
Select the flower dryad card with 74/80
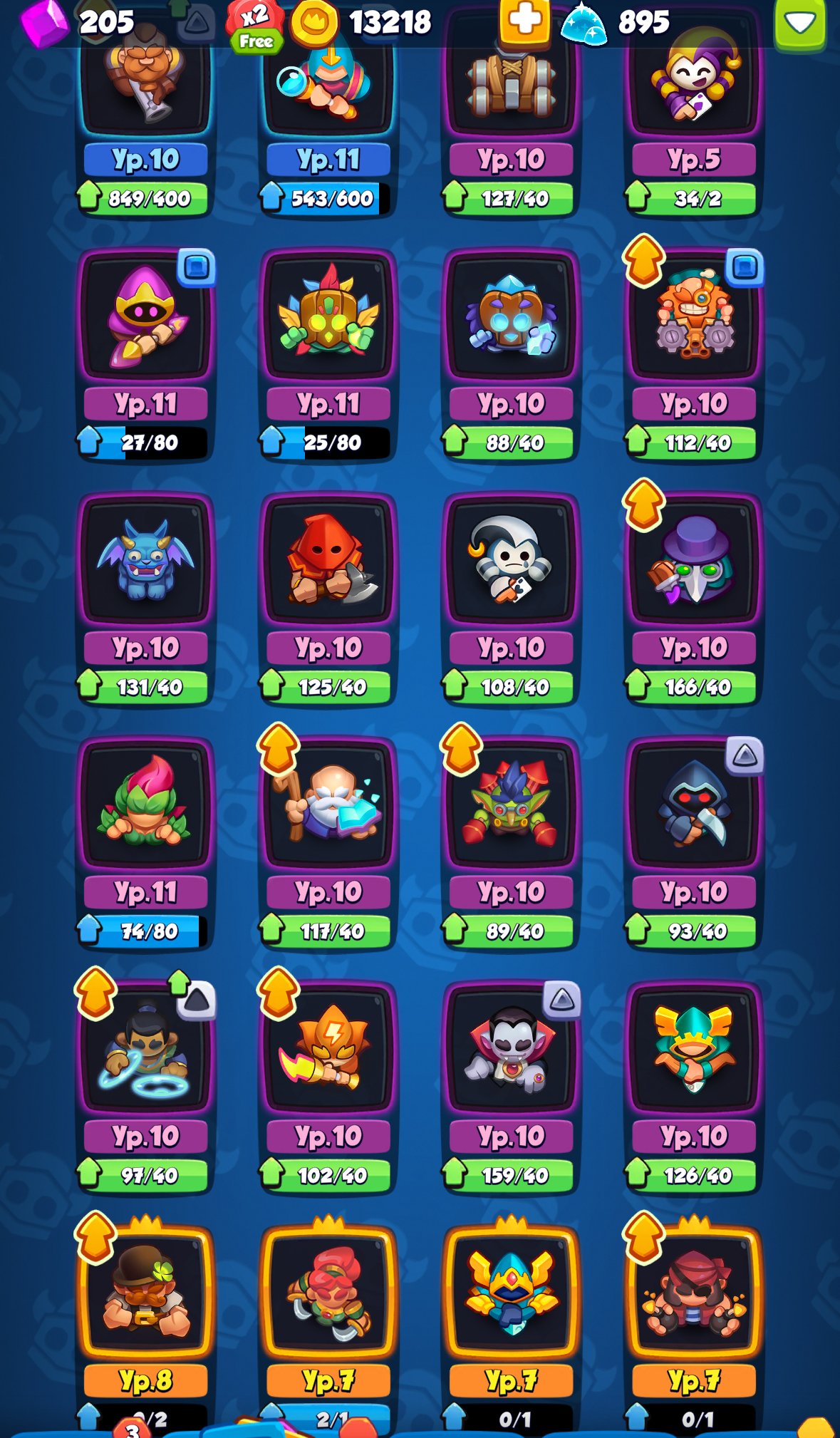145,842
